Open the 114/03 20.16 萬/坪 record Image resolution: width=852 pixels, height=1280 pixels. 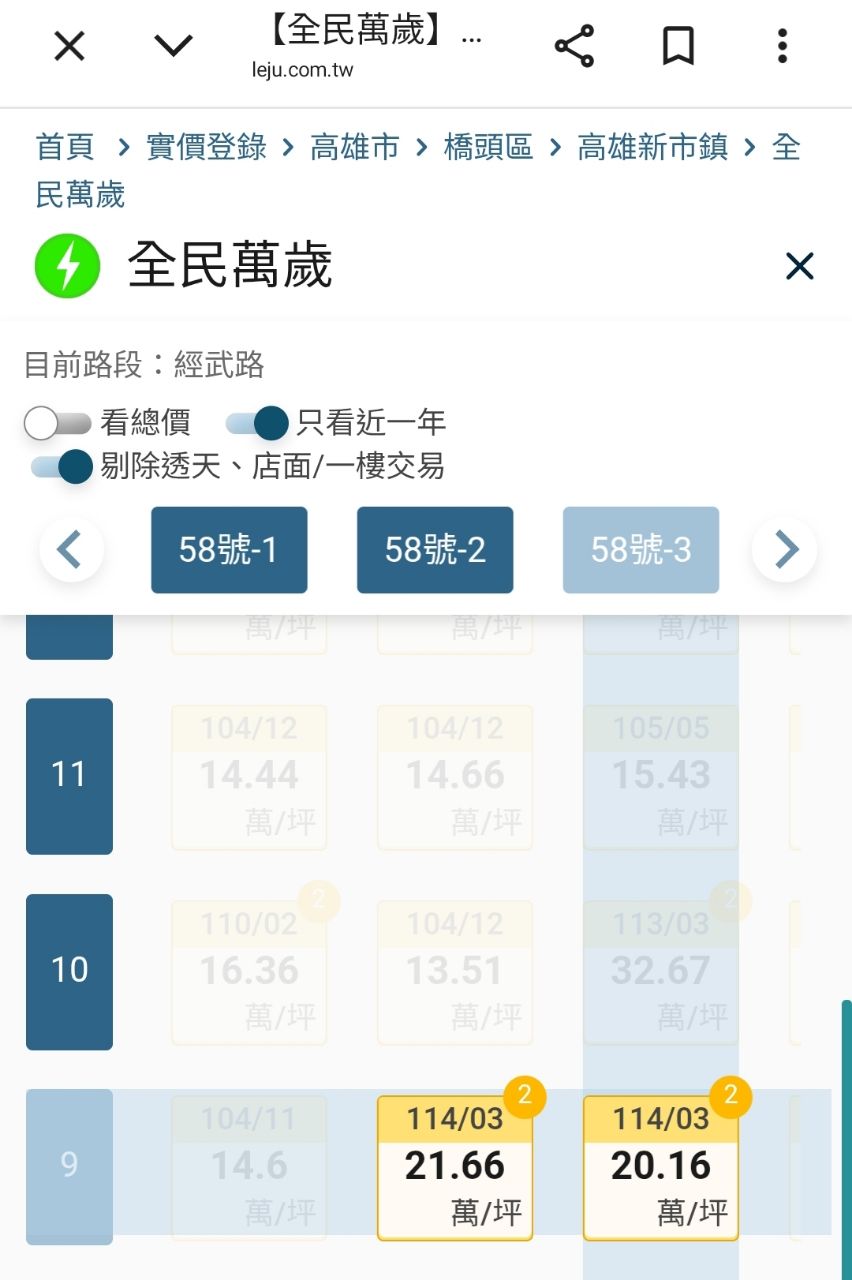point(661,1168)
